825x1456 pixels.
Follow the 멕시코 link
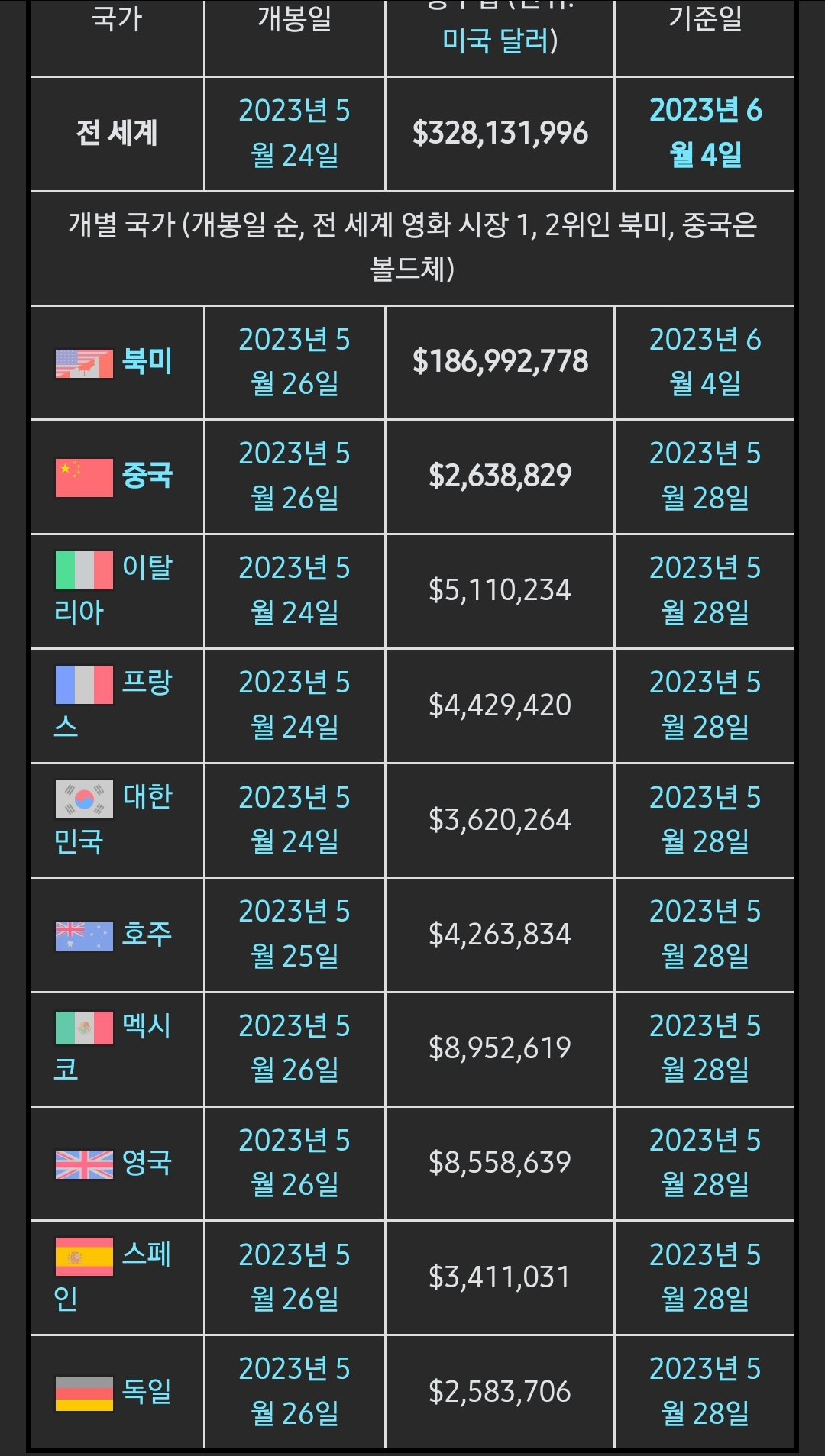click(x=113, y=1048)
